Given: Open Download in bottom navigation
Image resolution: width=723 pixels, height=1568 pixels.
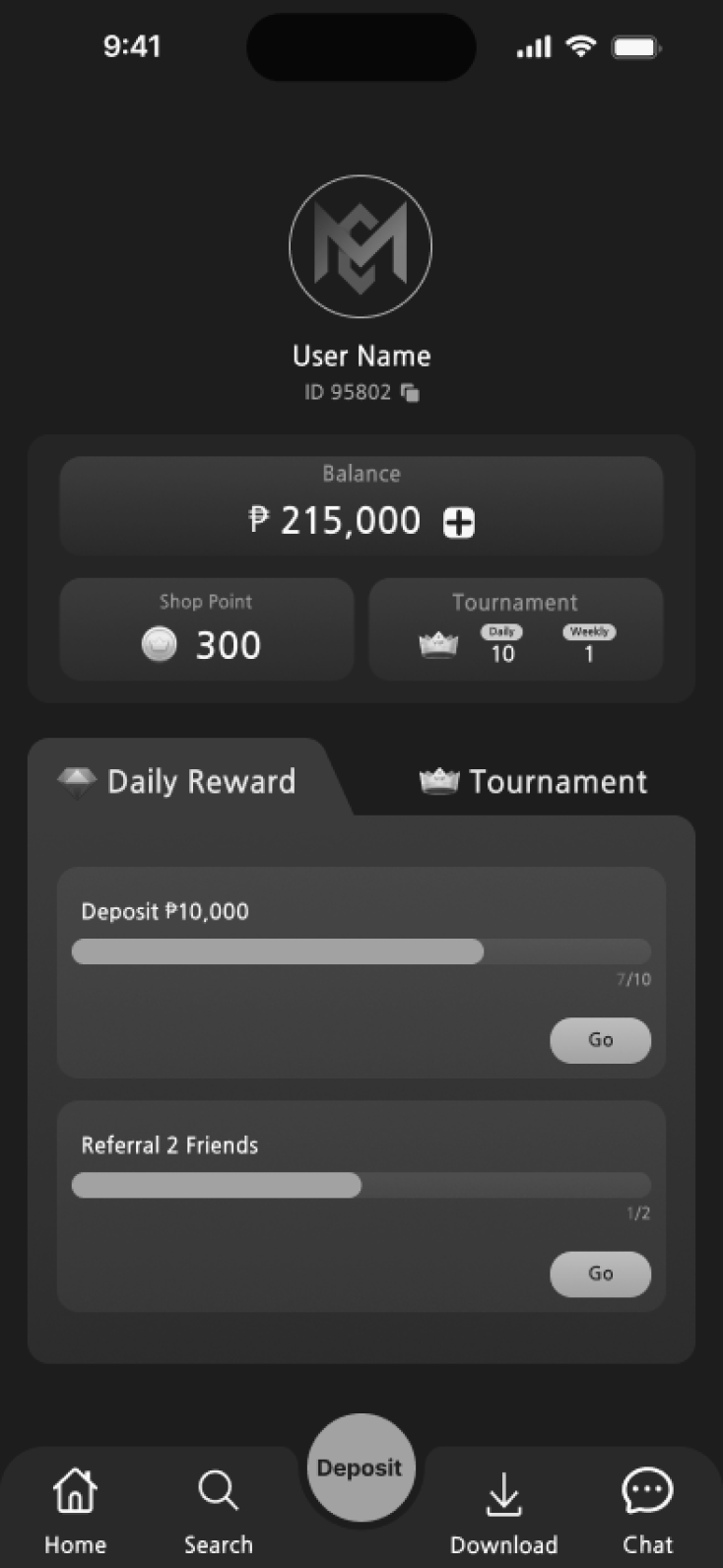Looking at the screenshot, I should (503, 1509).
